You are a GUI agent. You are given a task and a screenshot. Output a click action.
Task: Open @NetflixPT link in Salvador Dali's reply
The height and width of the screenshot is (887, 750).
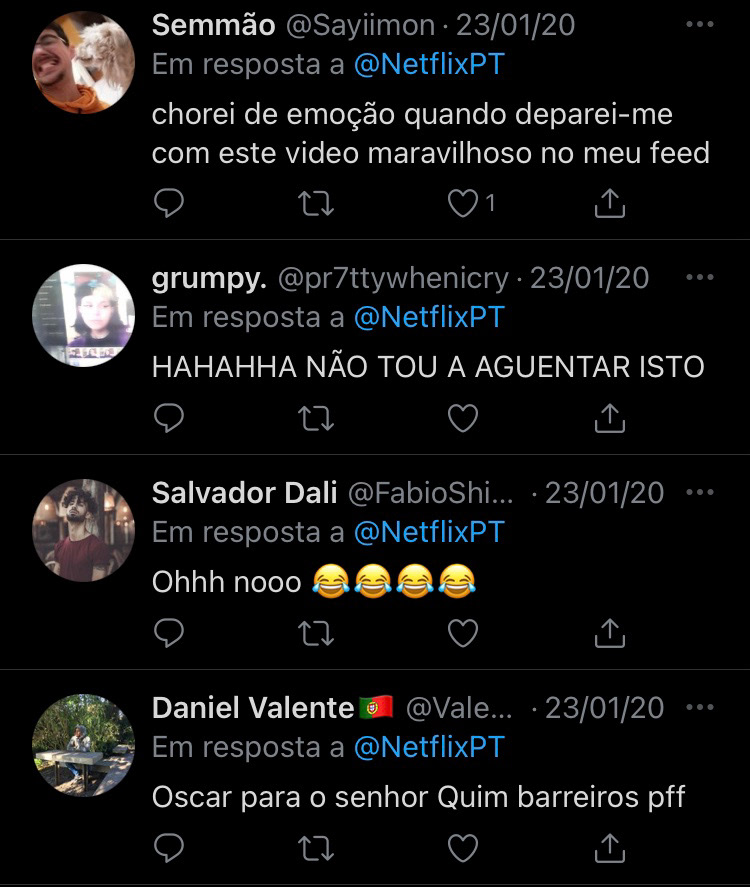click(x=429, y=532)
